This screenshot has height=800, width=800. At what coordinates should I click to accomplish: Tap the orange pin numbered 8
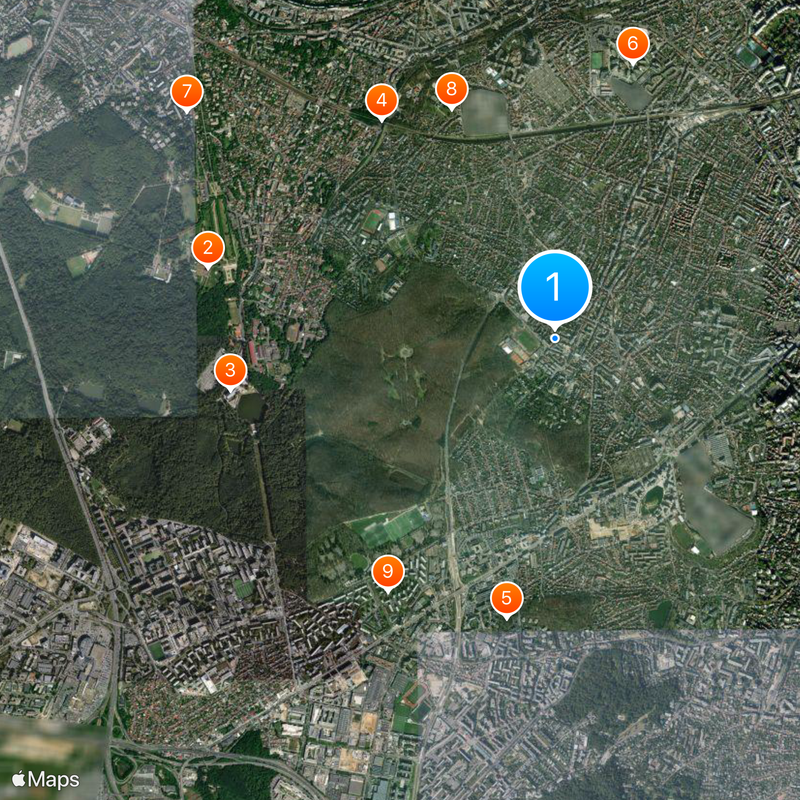452,89
